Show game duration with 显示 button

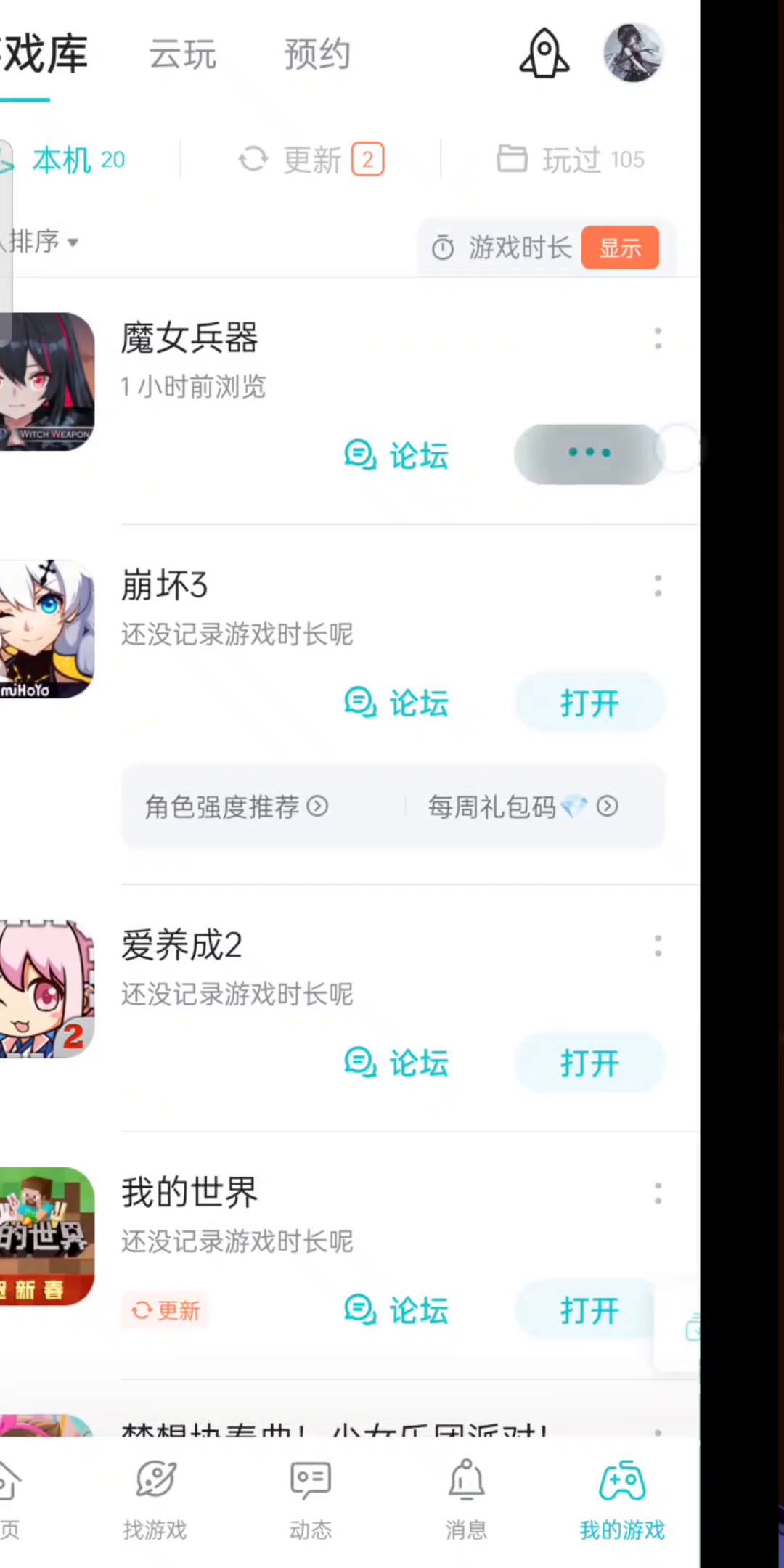pos(620,248)
